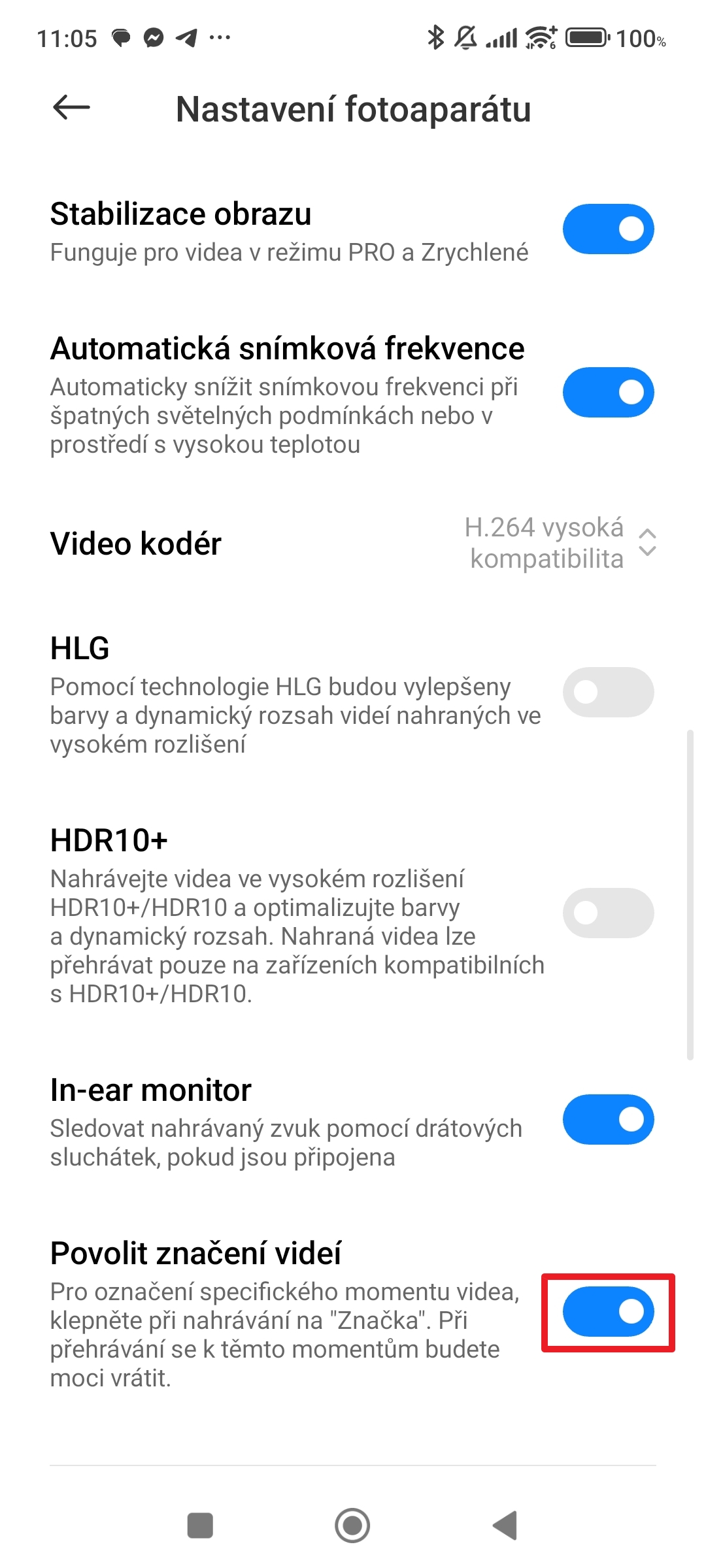Turn off Stabilizace obrazu switch

click(608, 229)
